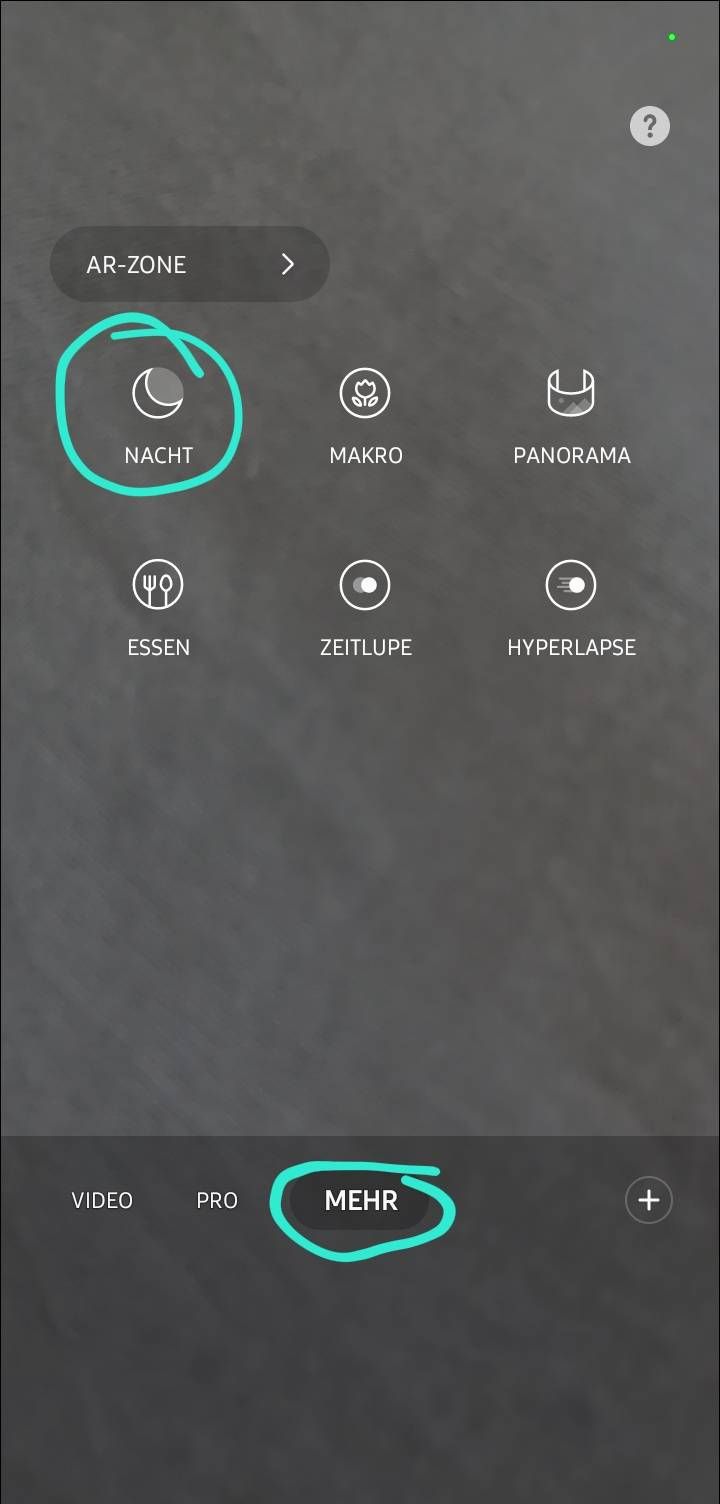720x1504 pixels.
Task: Tap the Mehr tab
Action: [361, 1200]
